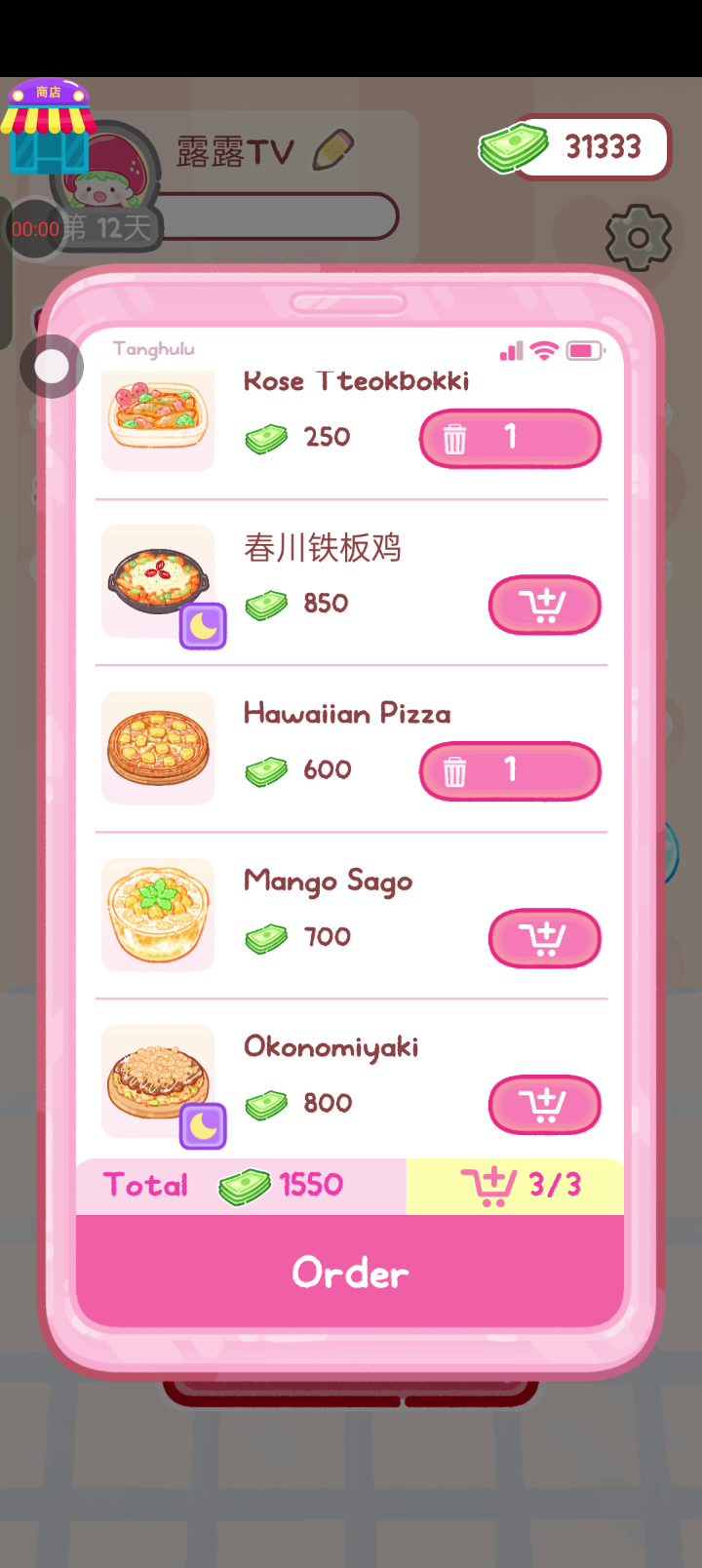702x1568 pixels.
Task: Open the settings gear
Action: coord(639,237)
